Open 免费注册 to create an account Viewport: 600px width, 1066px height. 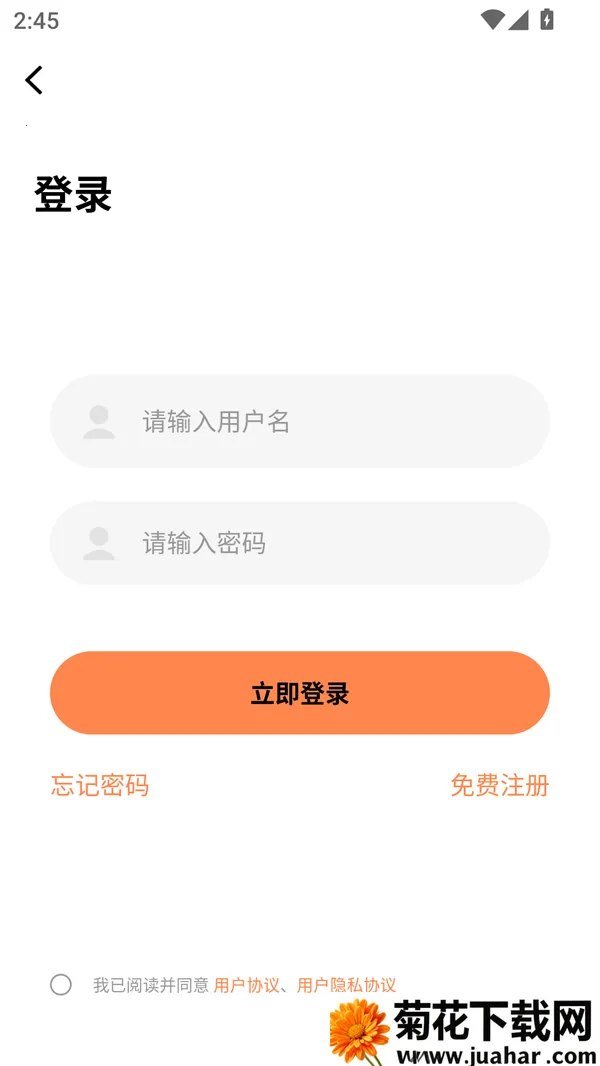[x=499, y=785]
